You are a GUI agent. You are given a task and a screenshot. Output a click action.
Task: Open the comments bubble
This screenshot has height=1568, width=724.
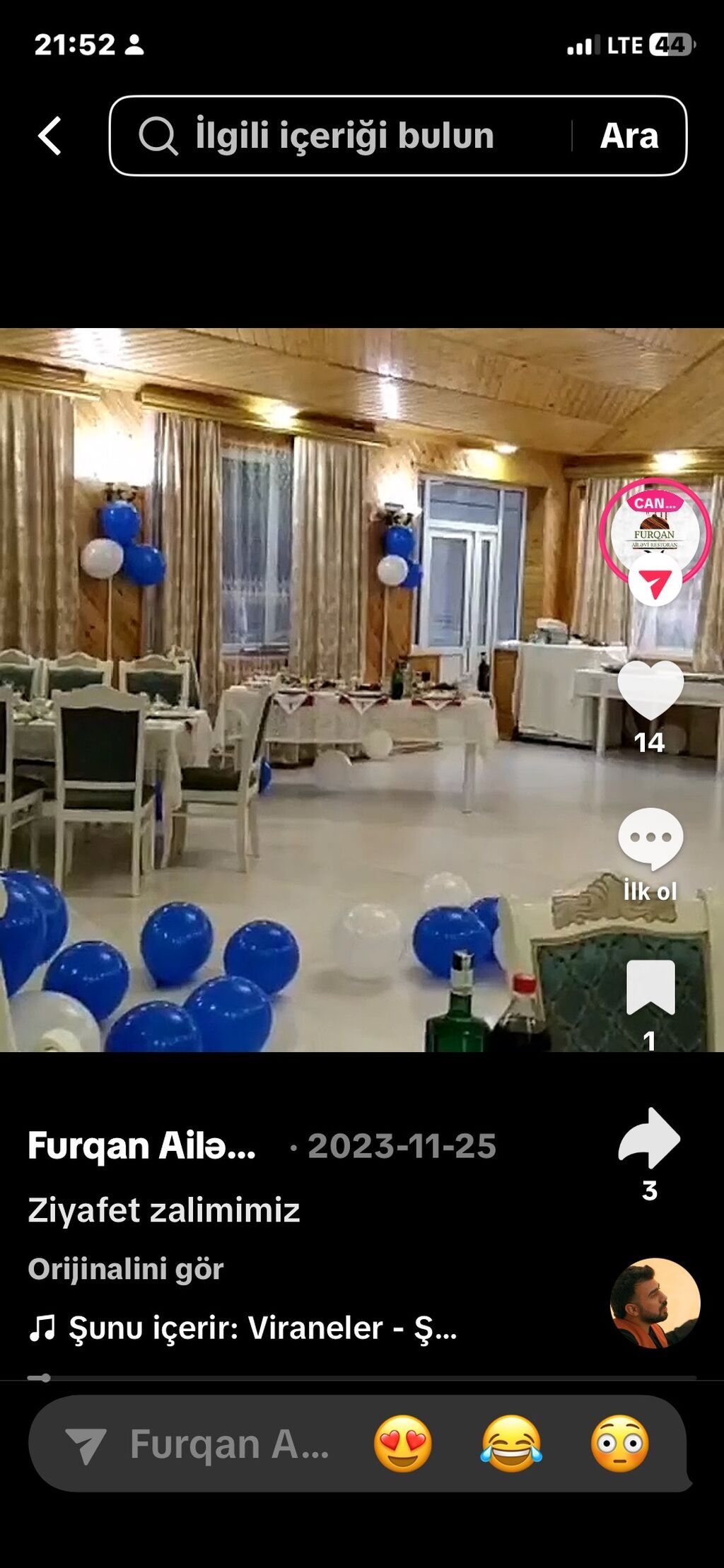tap(650, 839)
